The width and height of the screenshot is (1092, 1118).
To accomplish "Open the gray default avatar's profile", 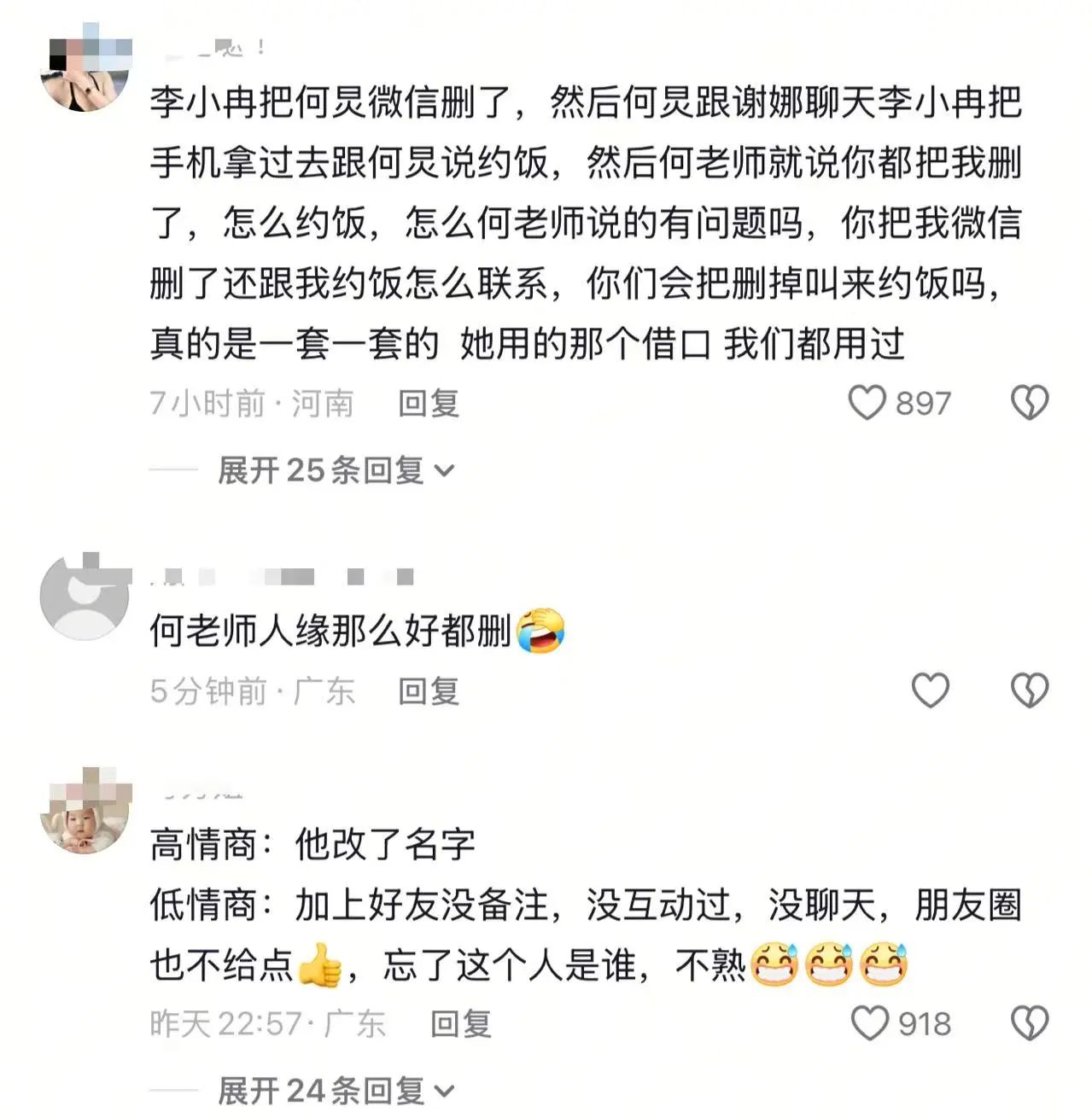I will pos(85,597).
